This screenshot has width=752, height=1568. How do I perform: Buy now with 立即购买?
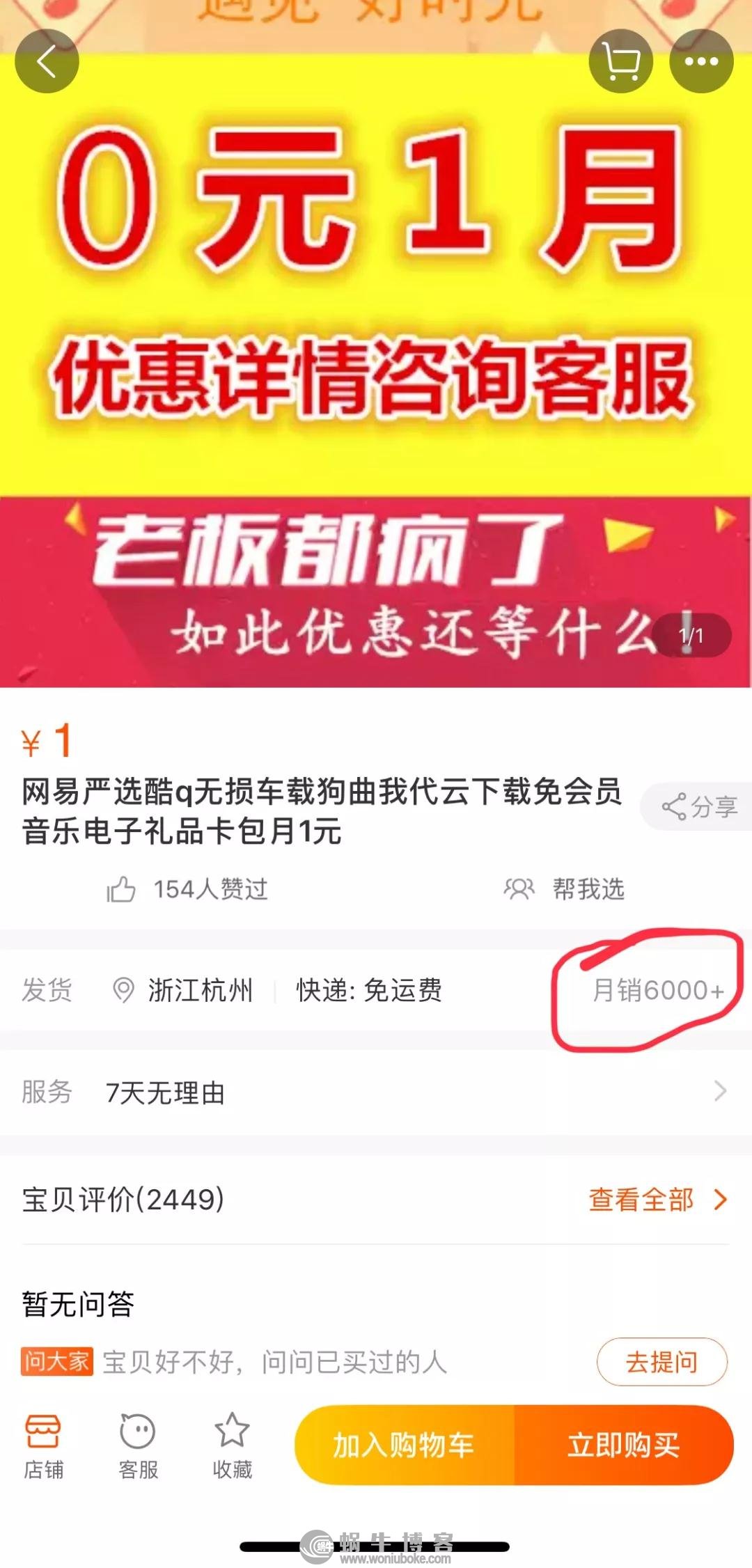[624, 1445]
